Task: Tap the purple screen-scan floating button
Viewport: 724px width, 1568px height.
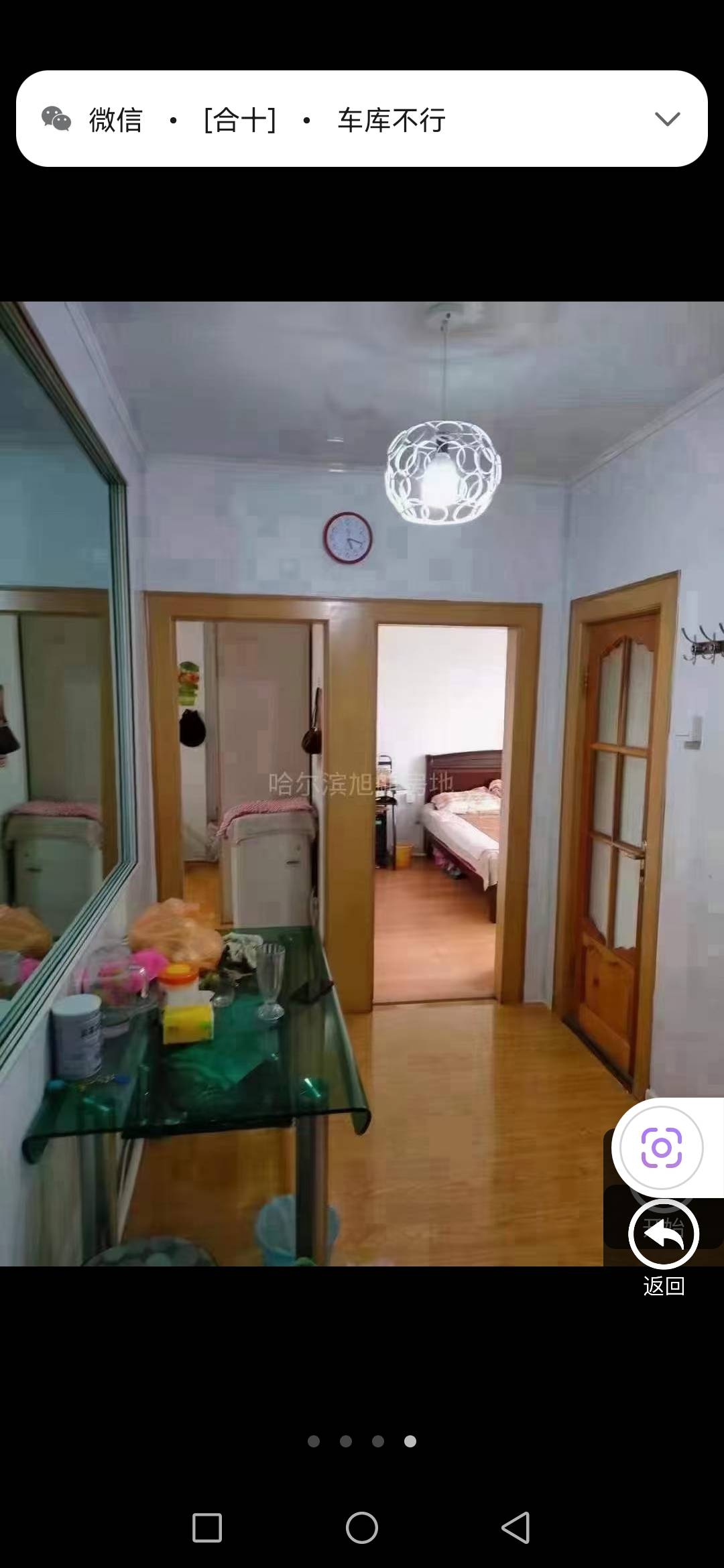Action: click(x=661, y=1148)
